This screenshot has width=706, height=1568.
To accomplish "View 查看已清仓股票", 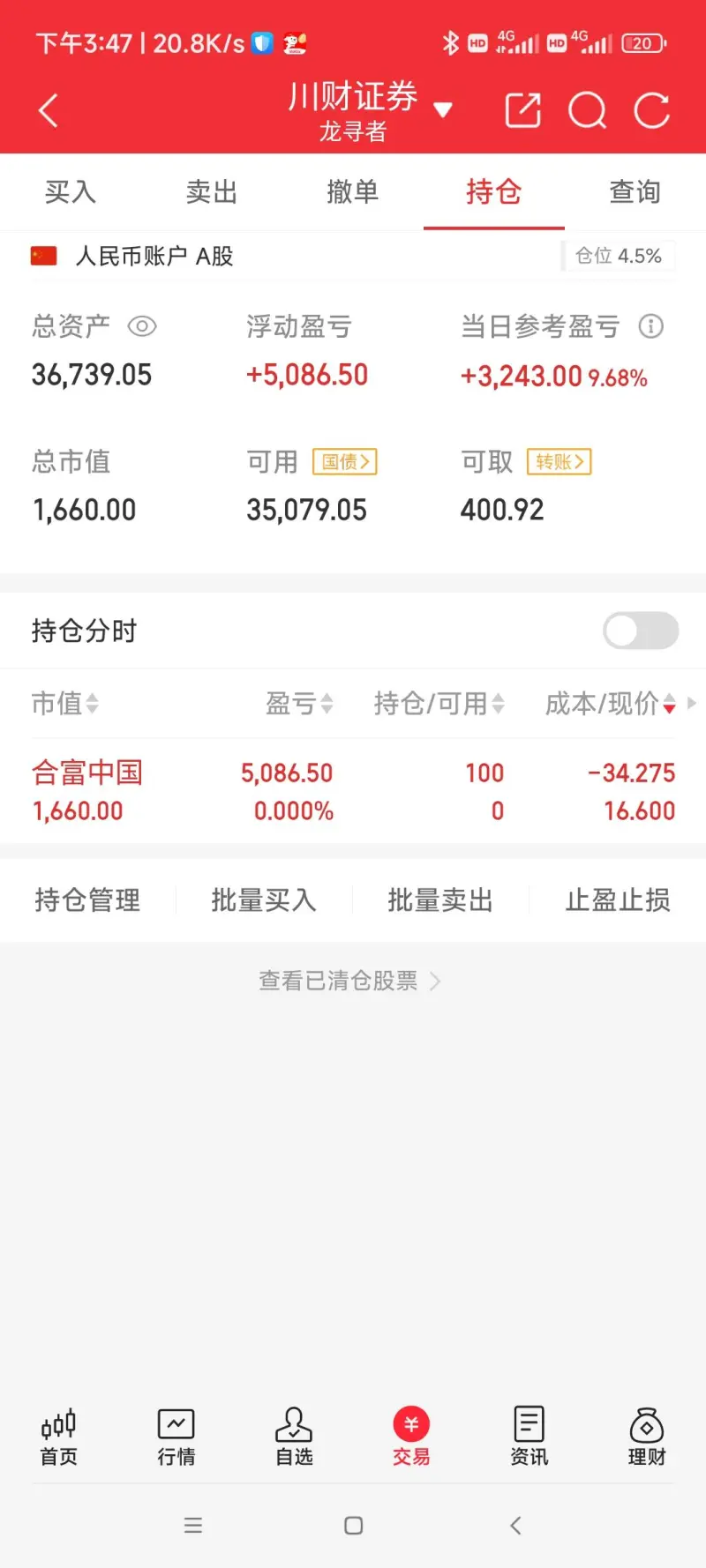I will pos(349,981).
